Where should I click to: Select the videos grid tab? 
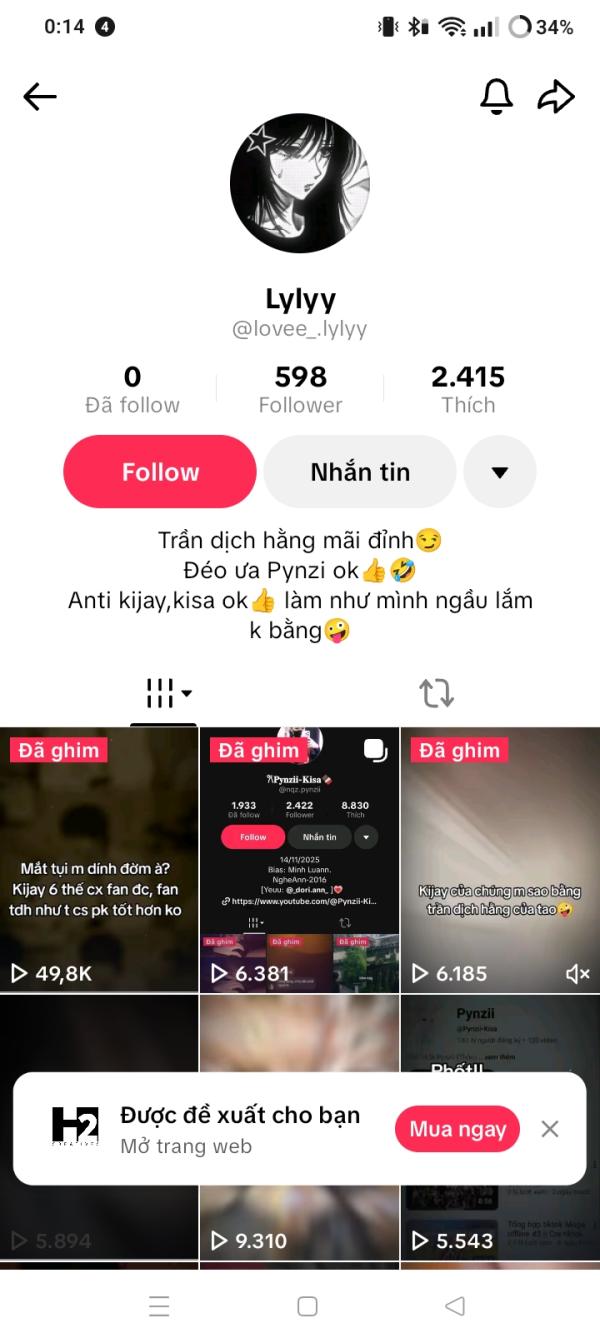pyautogui.click(x=166, y=693)
